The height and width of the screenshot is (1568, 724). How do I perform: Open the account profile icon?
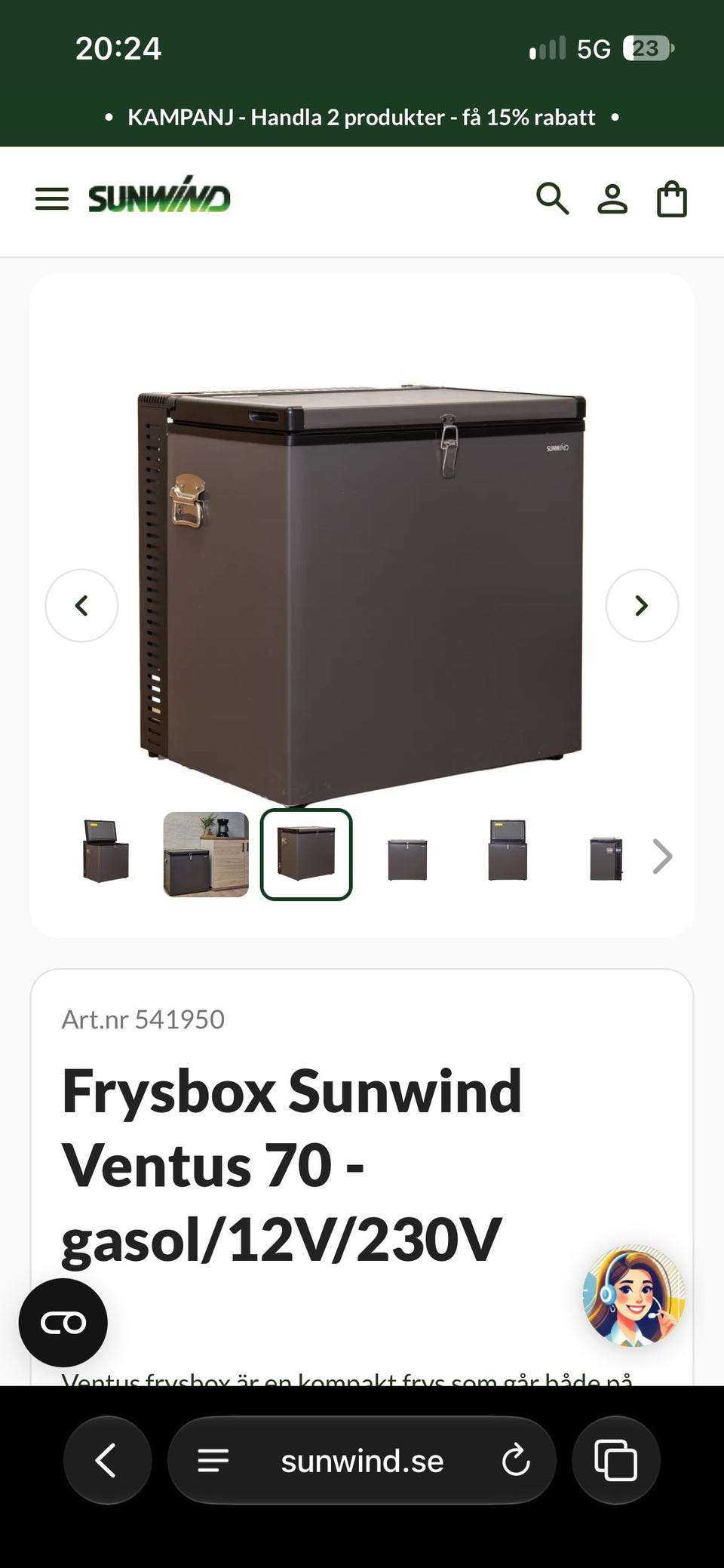[x=612, y=199]
